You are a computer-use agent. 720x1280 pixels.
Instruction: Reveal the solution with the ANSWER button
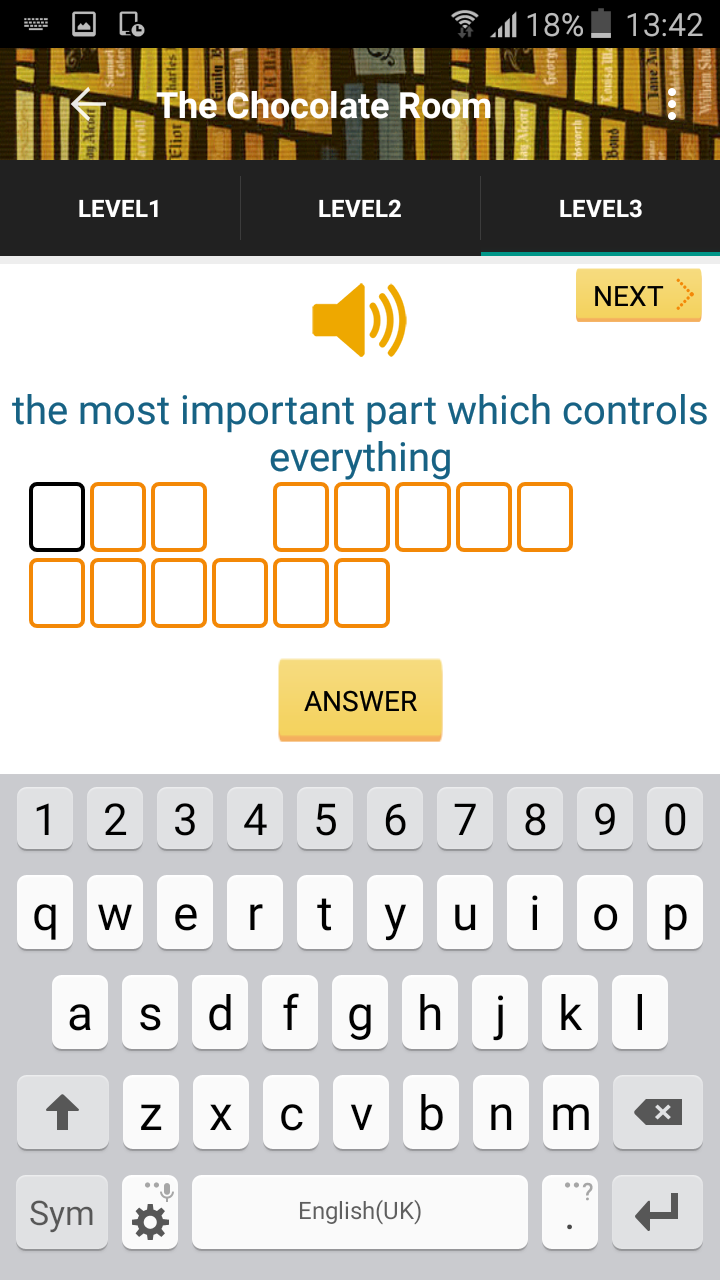[x=360, y=701]
